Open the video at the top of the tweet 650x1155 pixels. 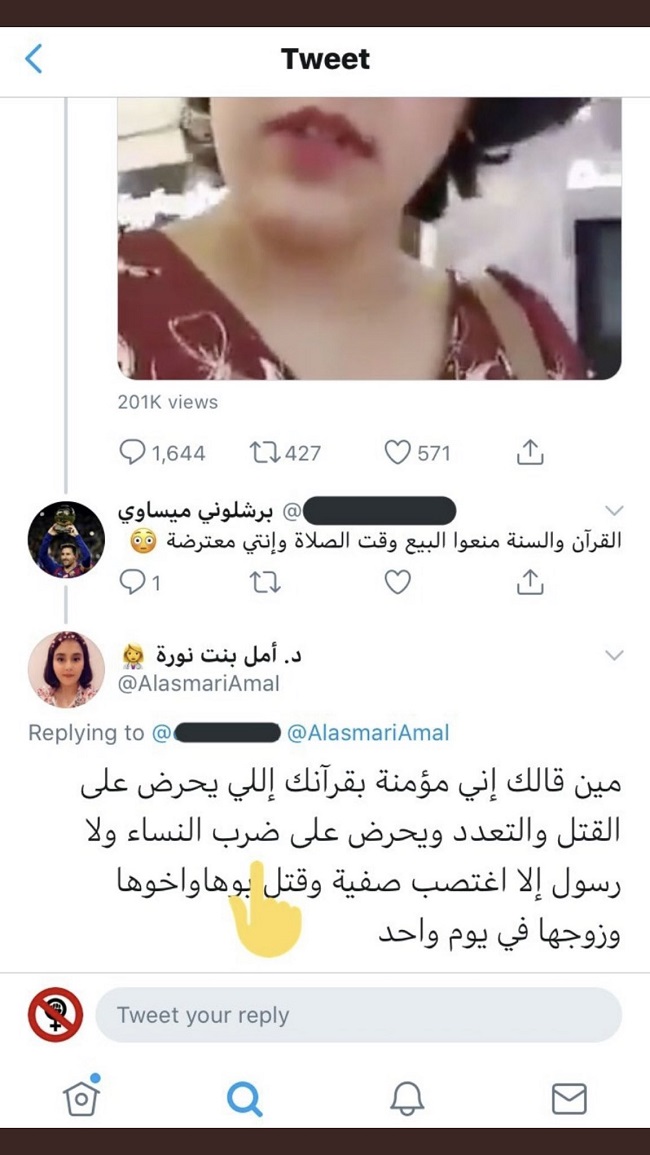pyautogui.click(x=369, y=238)
